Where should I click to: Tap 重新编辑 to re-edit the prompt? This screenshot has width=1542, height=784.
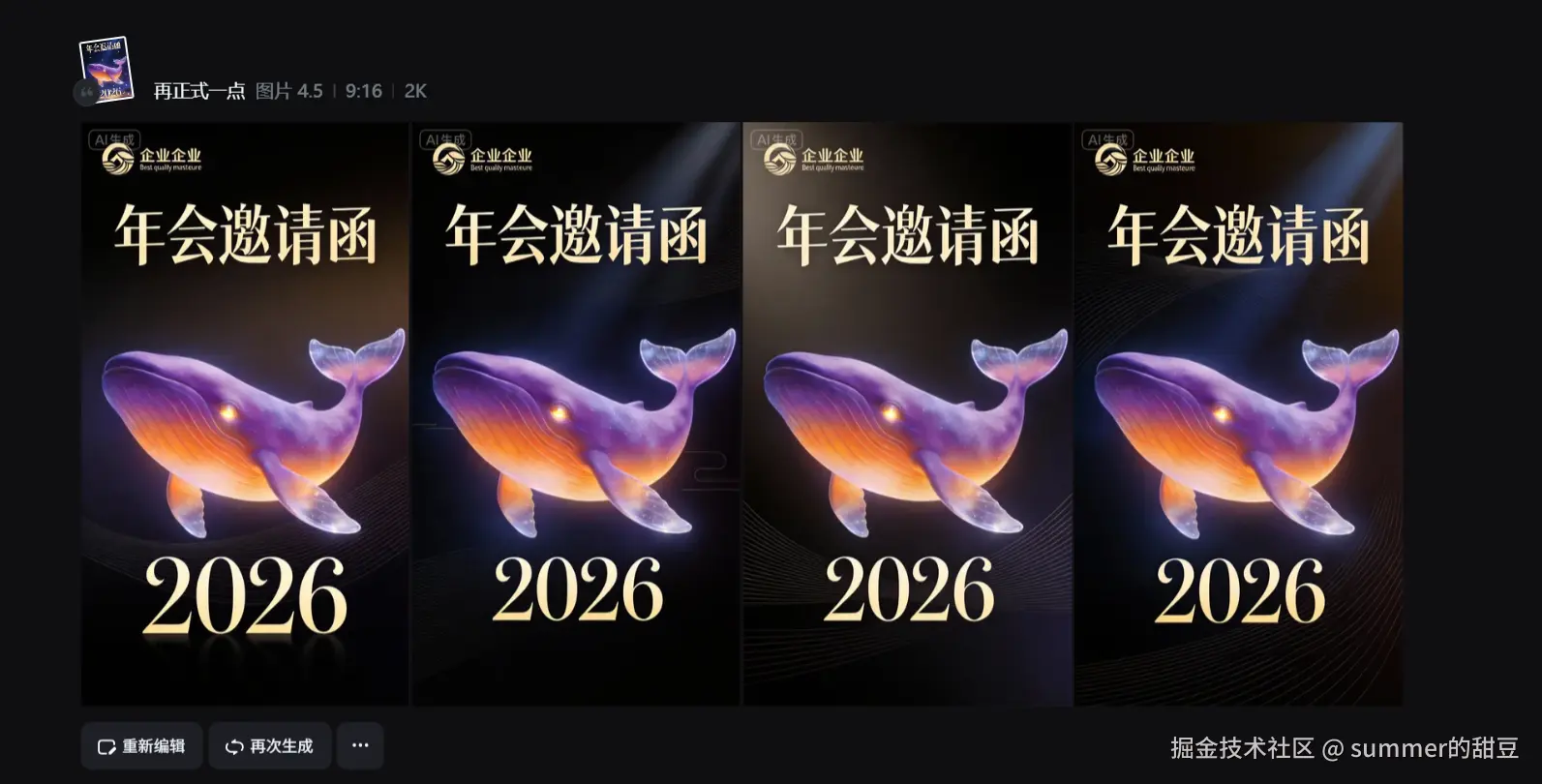point(141,746)
